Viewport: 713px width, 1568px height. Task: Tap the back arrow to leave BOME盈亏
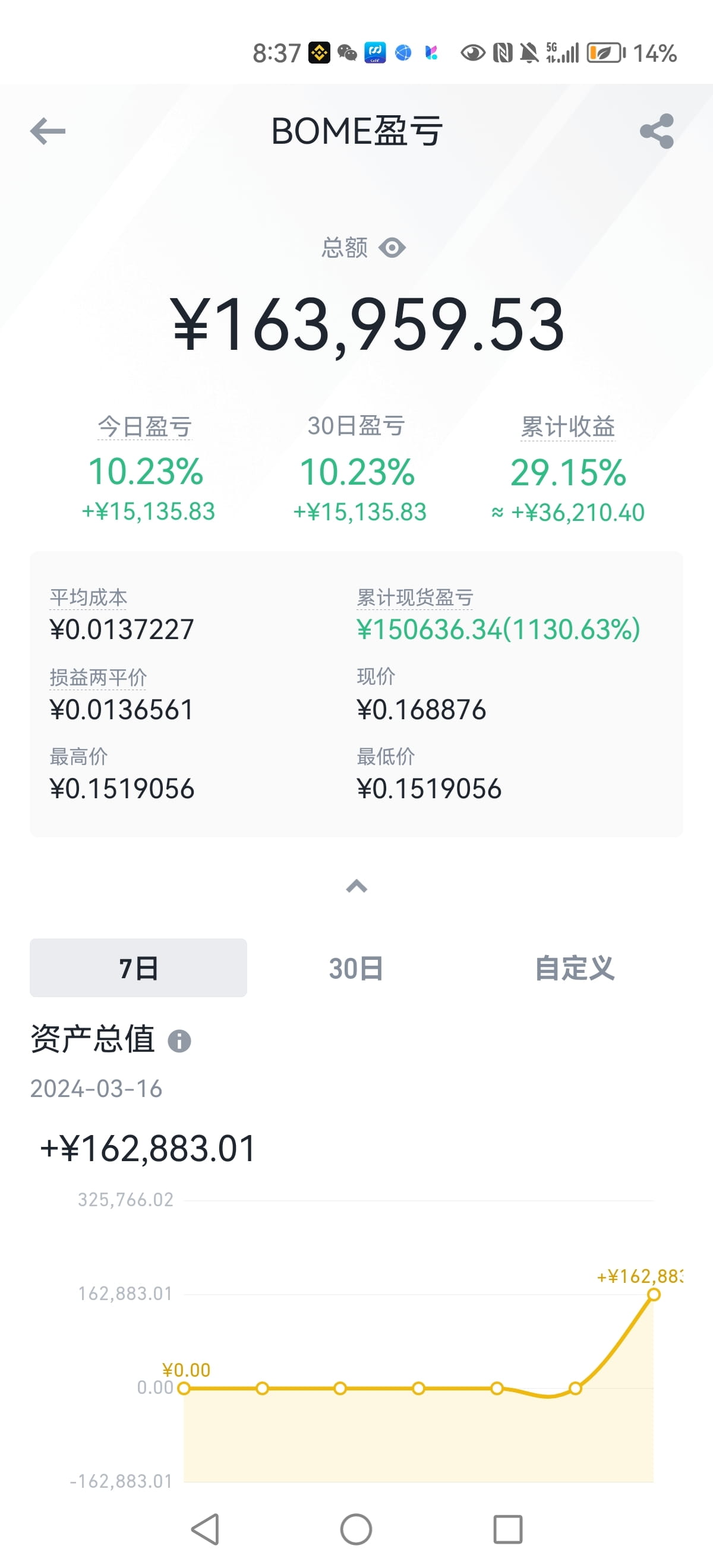[x=46, y=129]
